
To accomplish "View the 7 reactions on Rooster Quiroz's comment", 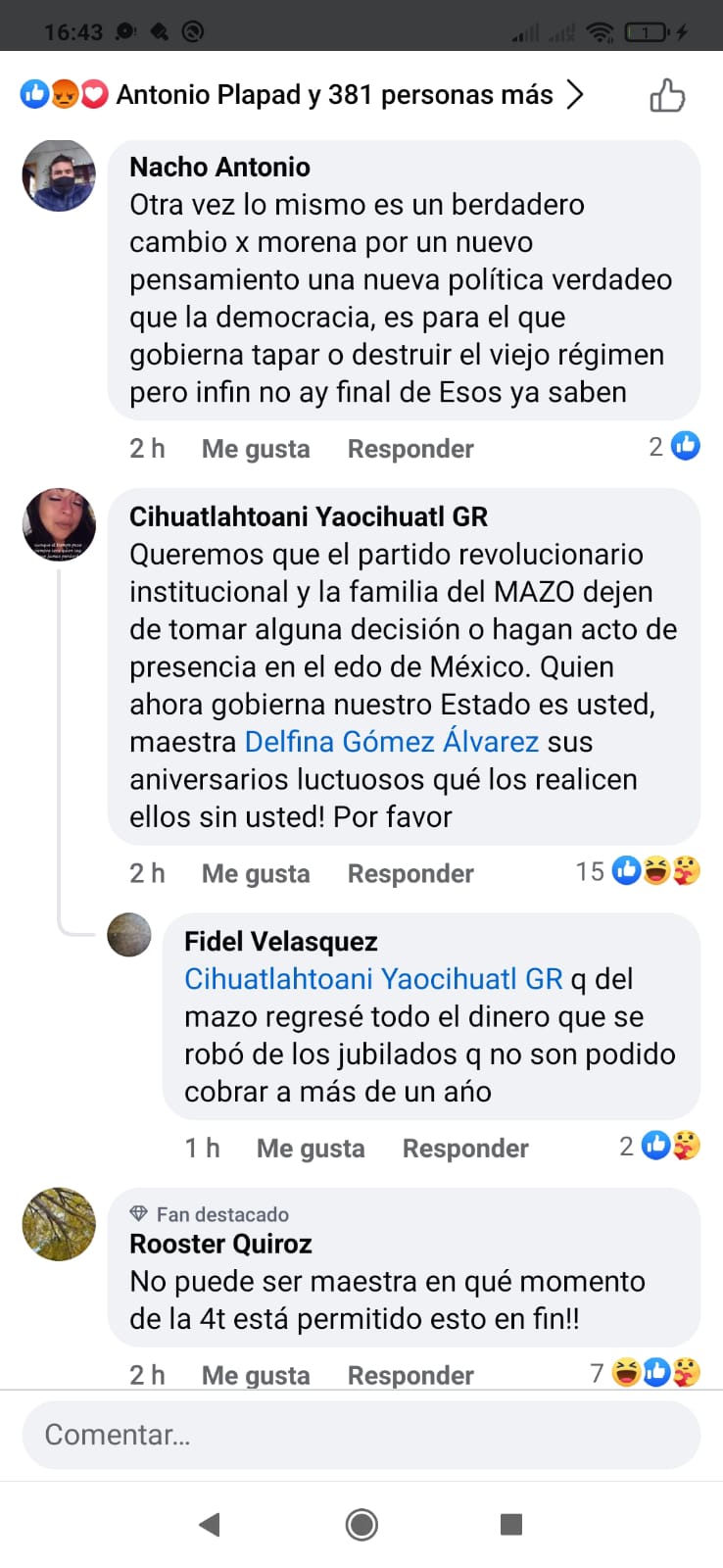I will pyautogui.click(x=645, y=1372).
